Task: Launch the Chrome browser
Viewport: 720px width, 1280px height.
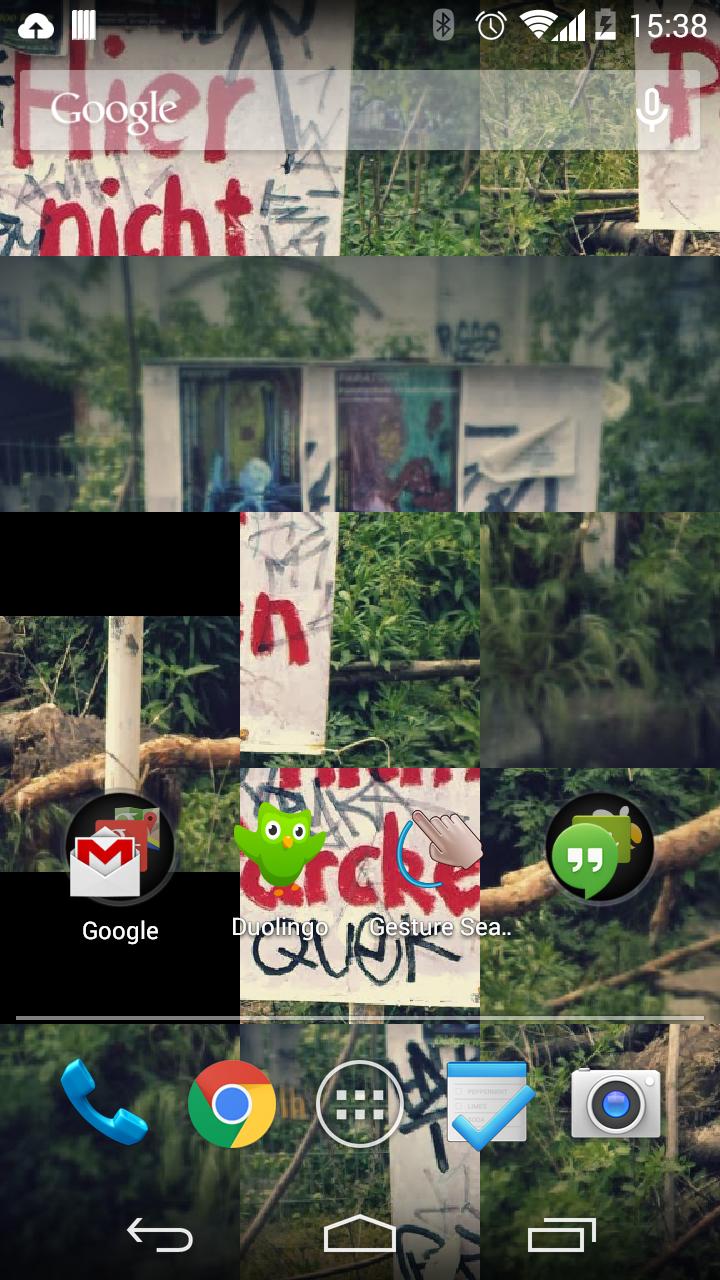Action: pyautogui.click(x=232, y=1104)
